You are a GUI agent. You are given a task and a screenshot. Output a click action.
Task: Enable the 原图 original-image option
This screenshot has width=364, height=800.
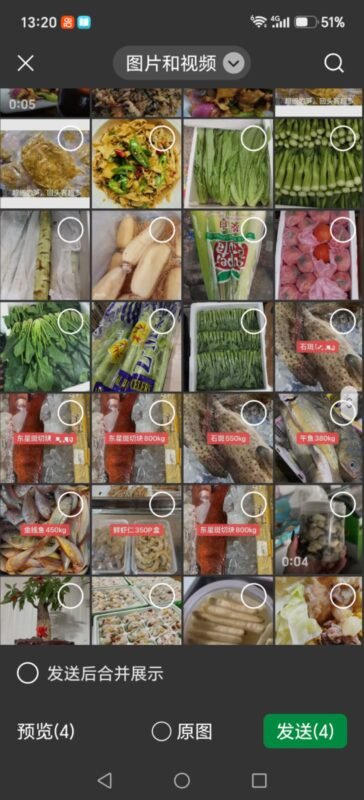pos(182,732)
